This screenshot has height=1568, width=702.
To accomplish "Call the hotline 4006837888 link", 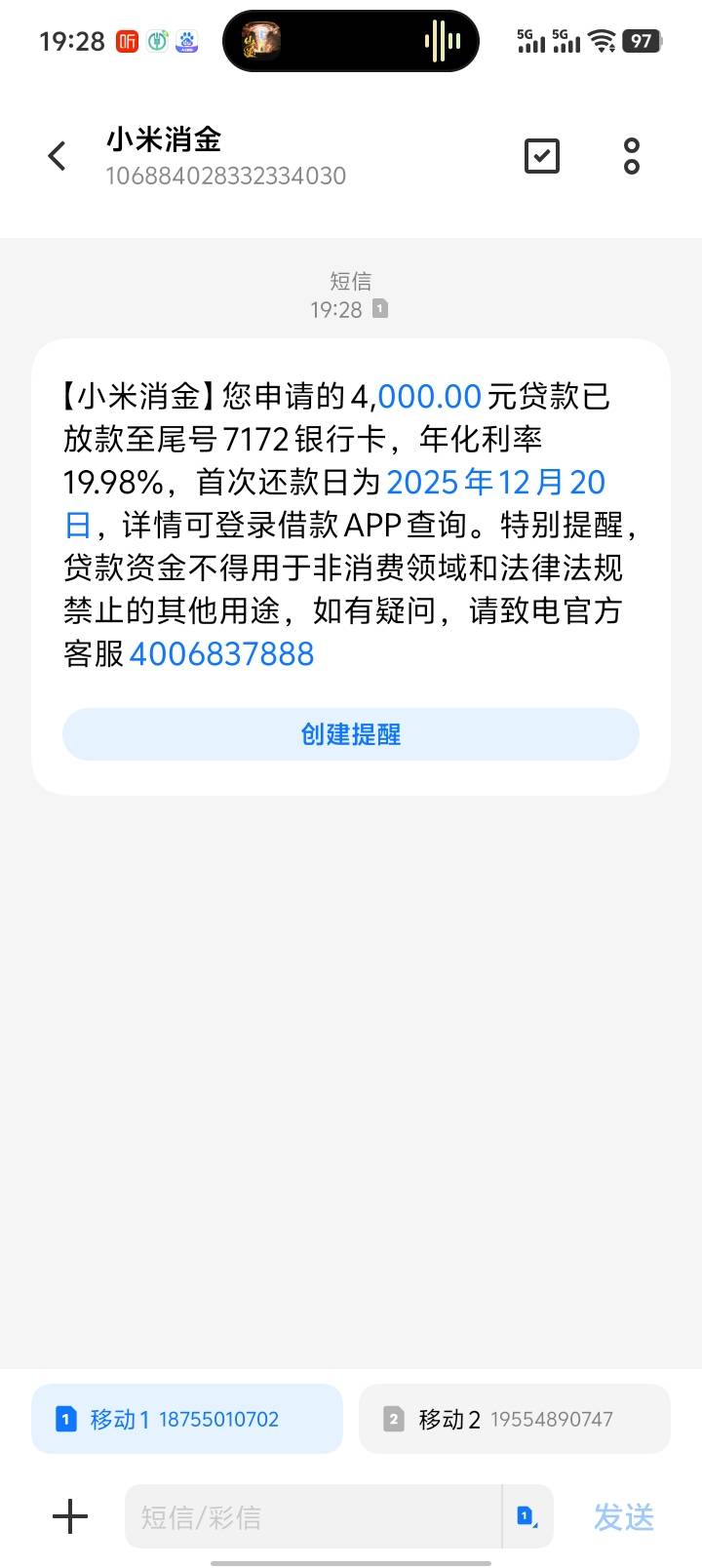I will tap(221, 653).
